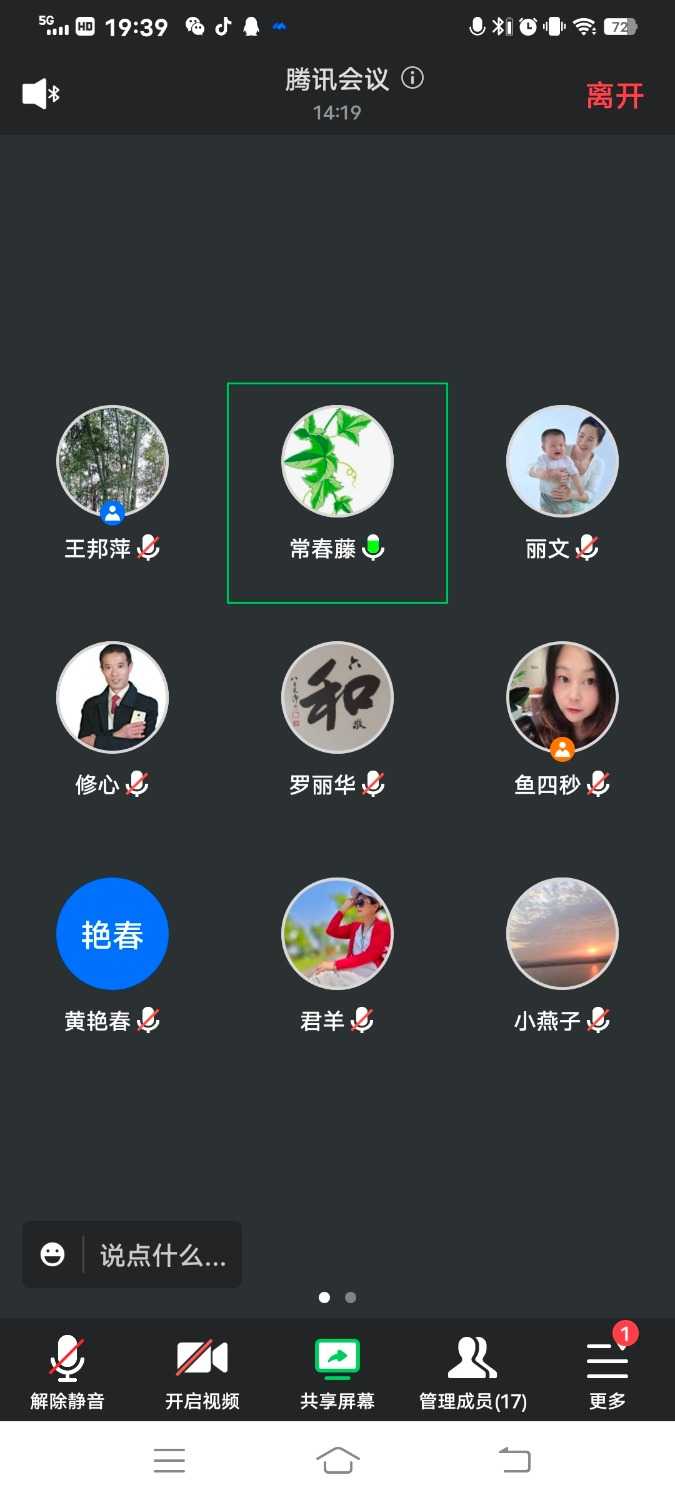Turn on camera with 开启视频
Screen dimensions: 675x1500
pos(202,1371)
